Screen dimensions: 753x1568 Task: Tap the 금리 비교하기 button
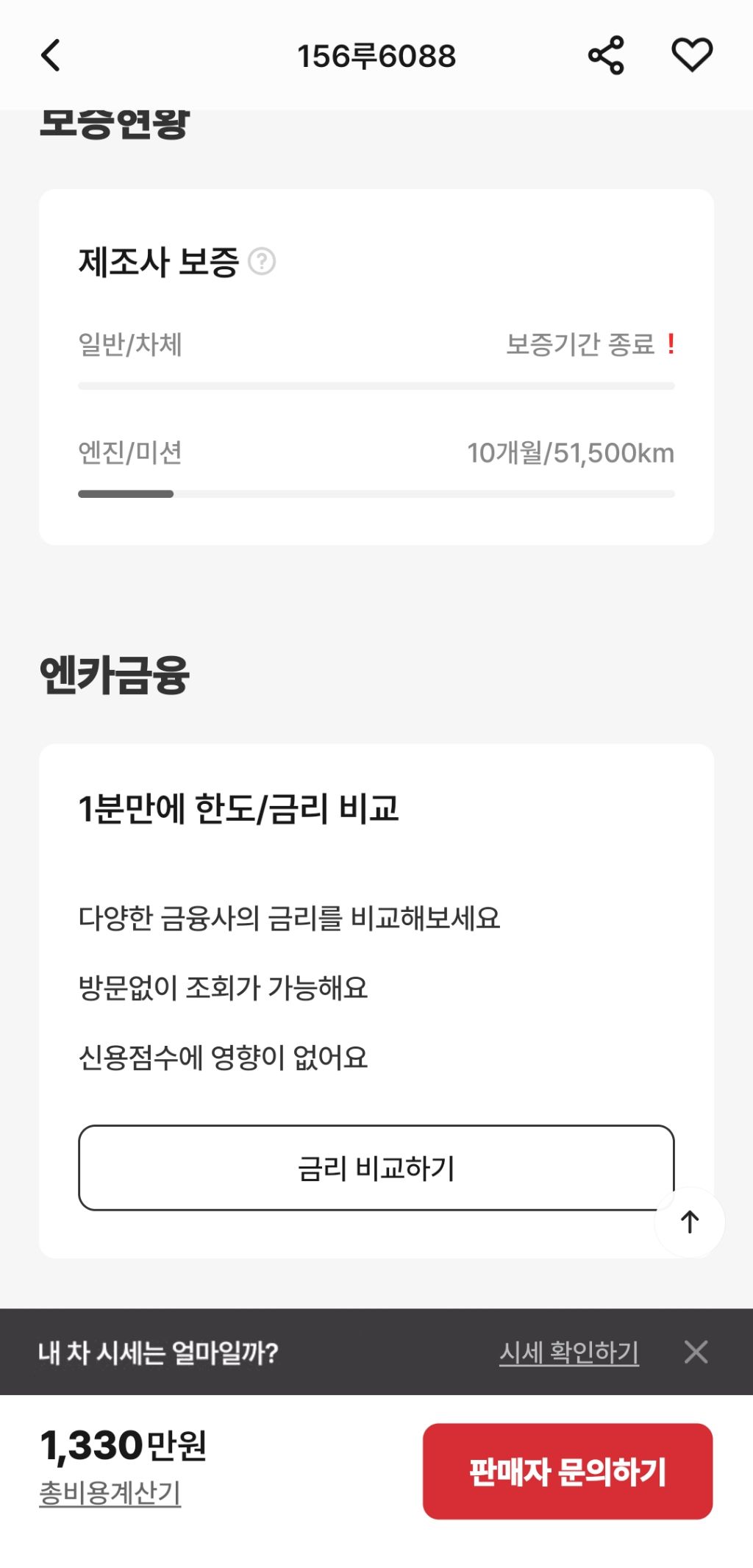click(x=376, y=1168)
